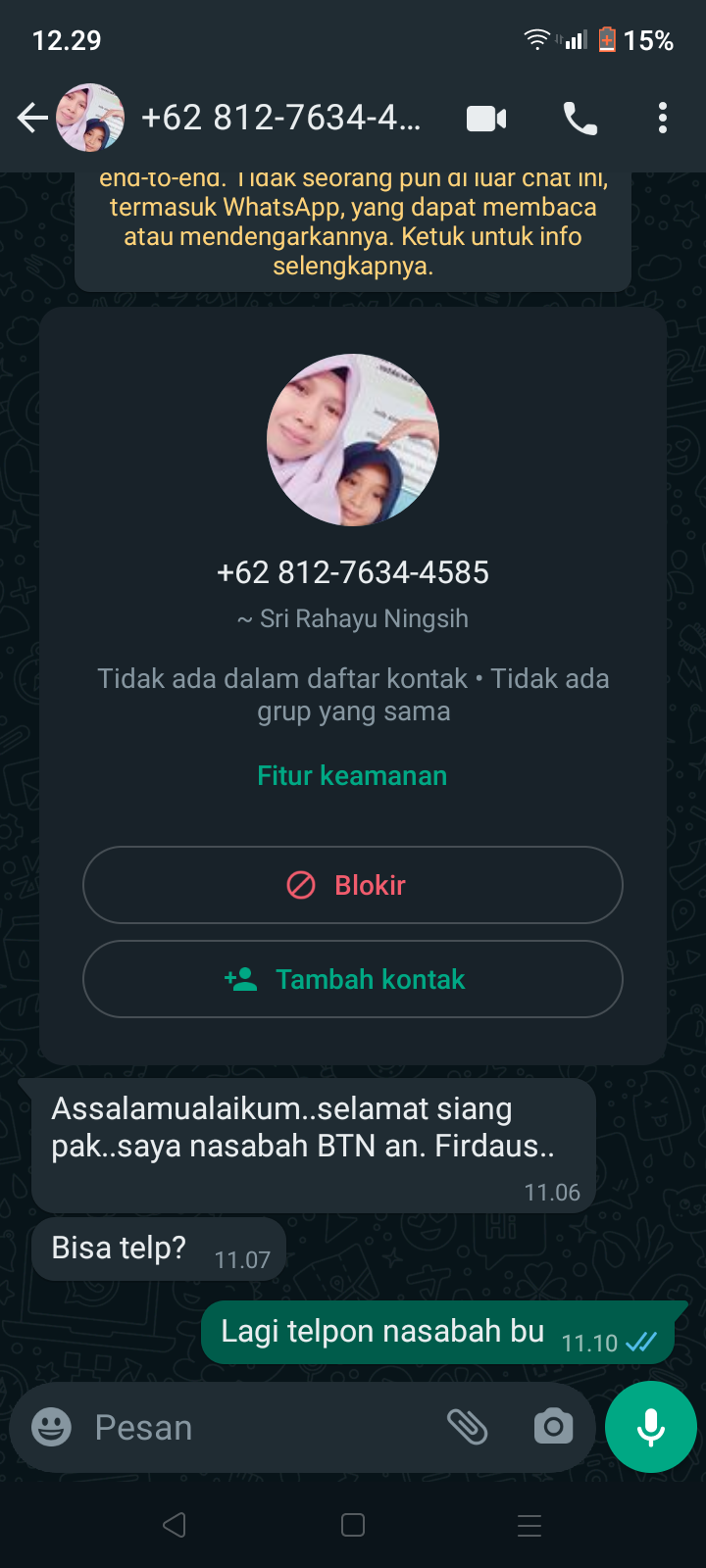Screen dimensions: 706x1568
Task: Start a video call with this number
Action: pyautogui.click(x=486, y=119)
